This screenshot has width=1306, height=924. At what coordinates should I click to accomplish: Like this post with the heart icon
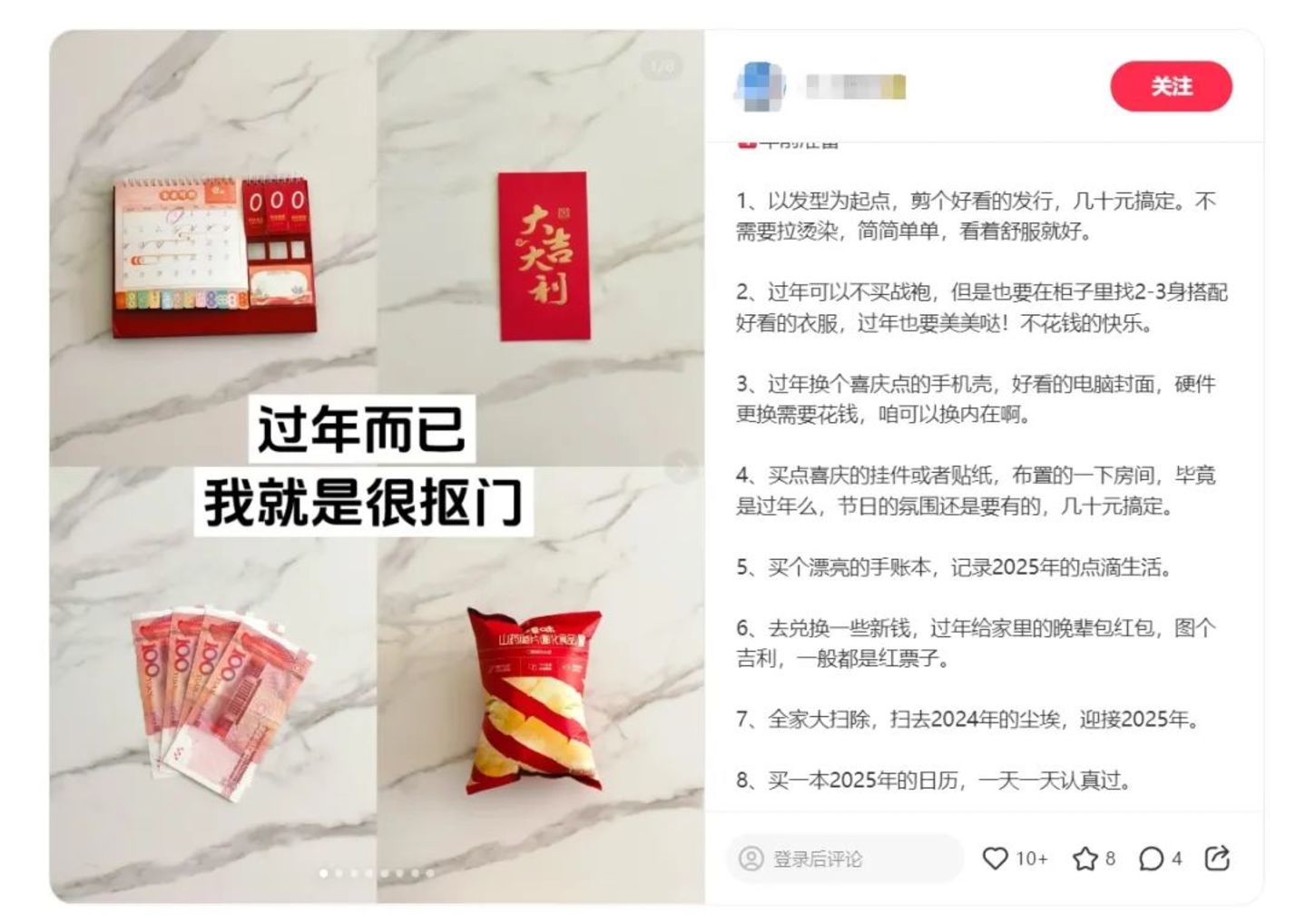(996, 858)
